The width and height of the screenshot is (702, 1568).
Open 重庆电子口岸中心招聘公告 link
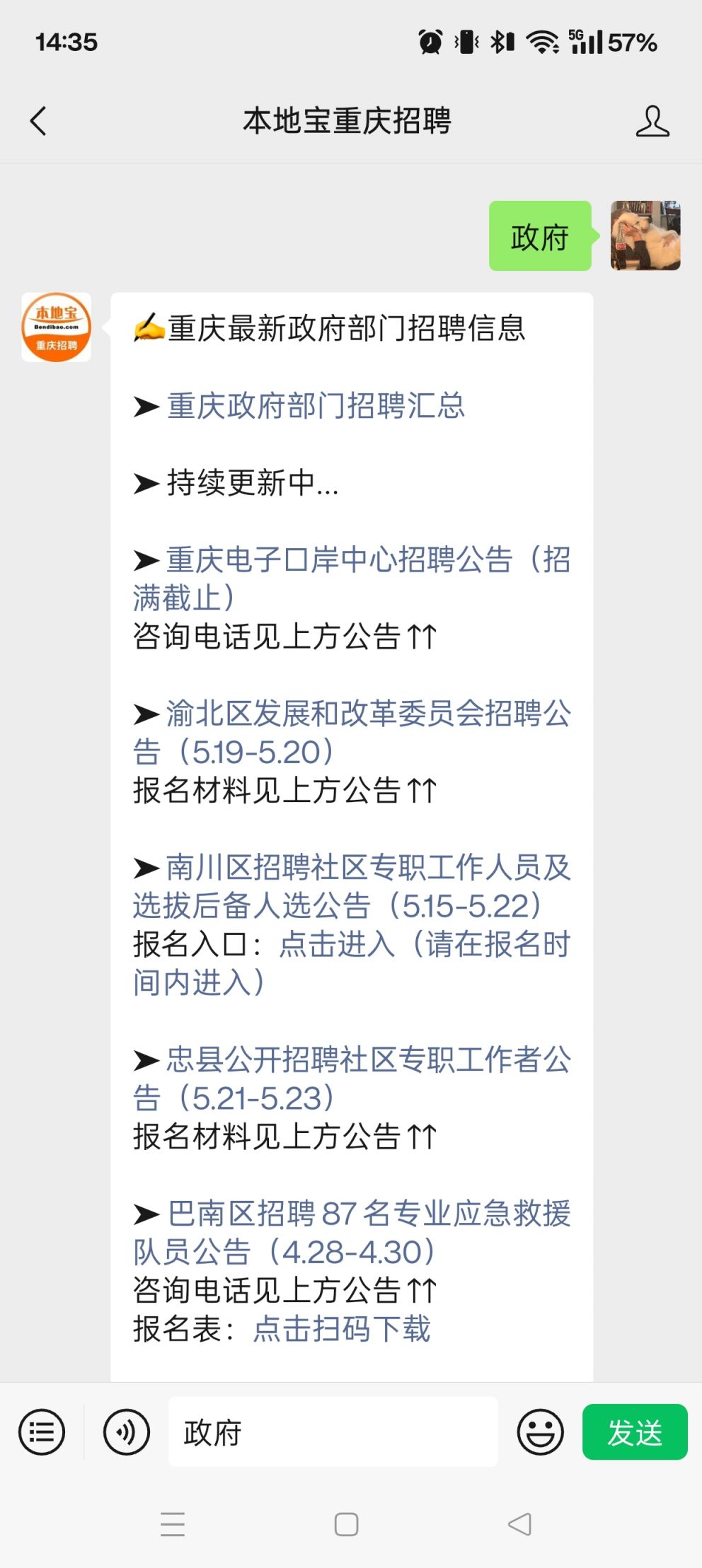point(352,579)
